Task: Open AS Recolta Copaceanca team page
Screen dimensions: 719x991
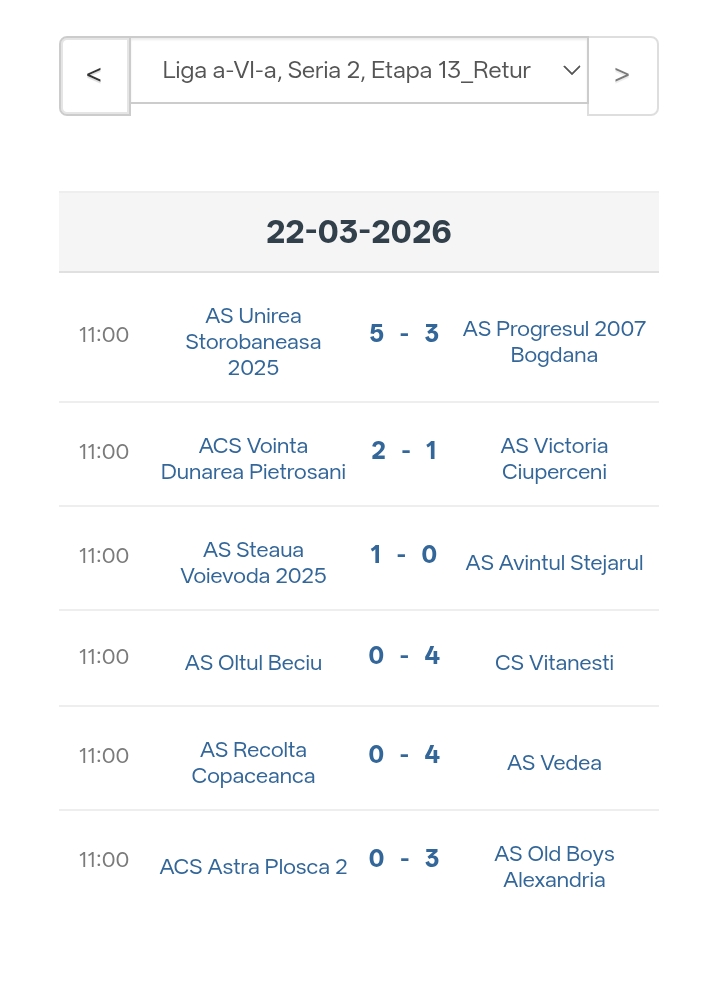Action: tap(253, 763)
